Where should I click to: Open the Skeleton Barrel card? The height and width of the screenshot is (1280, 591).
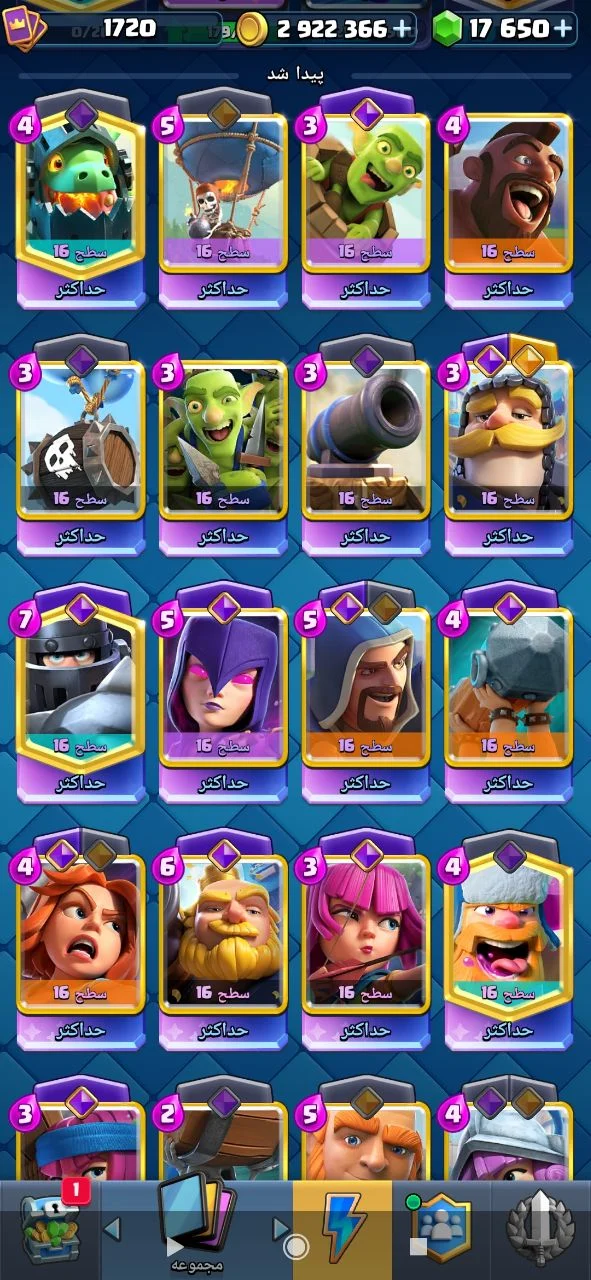(82, 445)
